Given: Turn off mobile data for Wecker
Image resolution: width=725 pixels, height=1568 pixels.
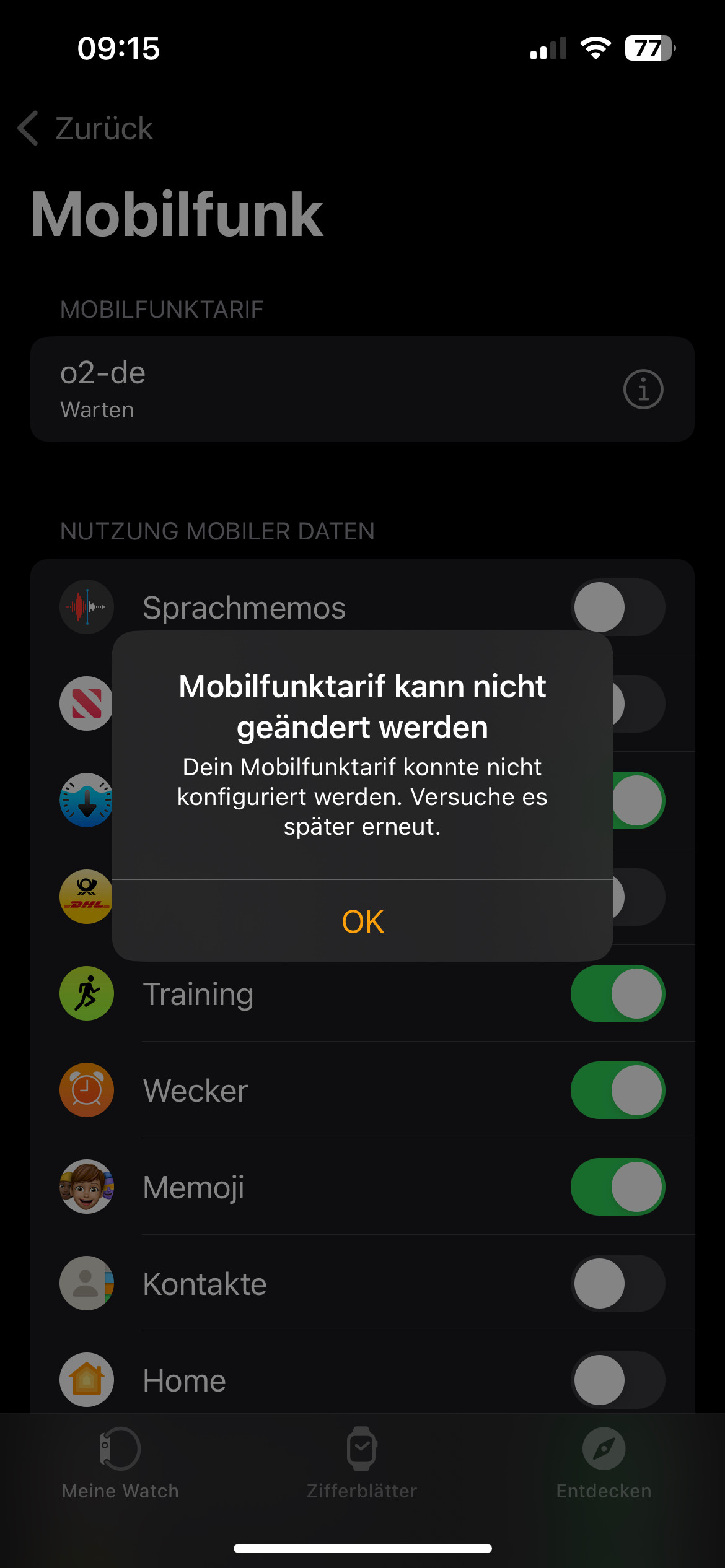Looking at the screenshot, I should 618,1090.
